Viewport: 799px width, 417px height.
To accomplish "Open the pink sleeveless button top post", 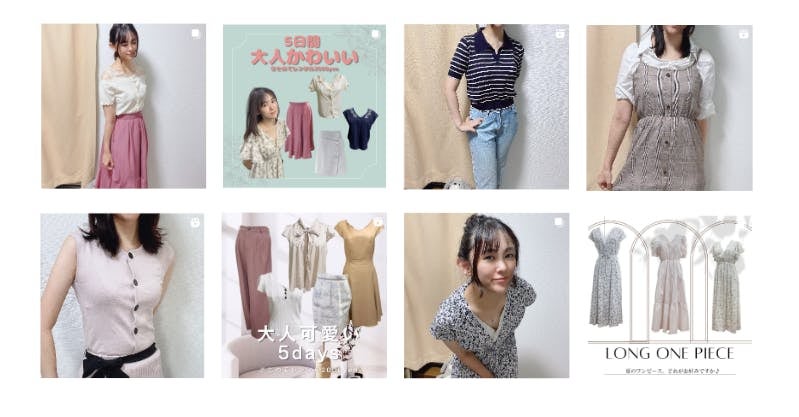I will [x=122, y=295].
